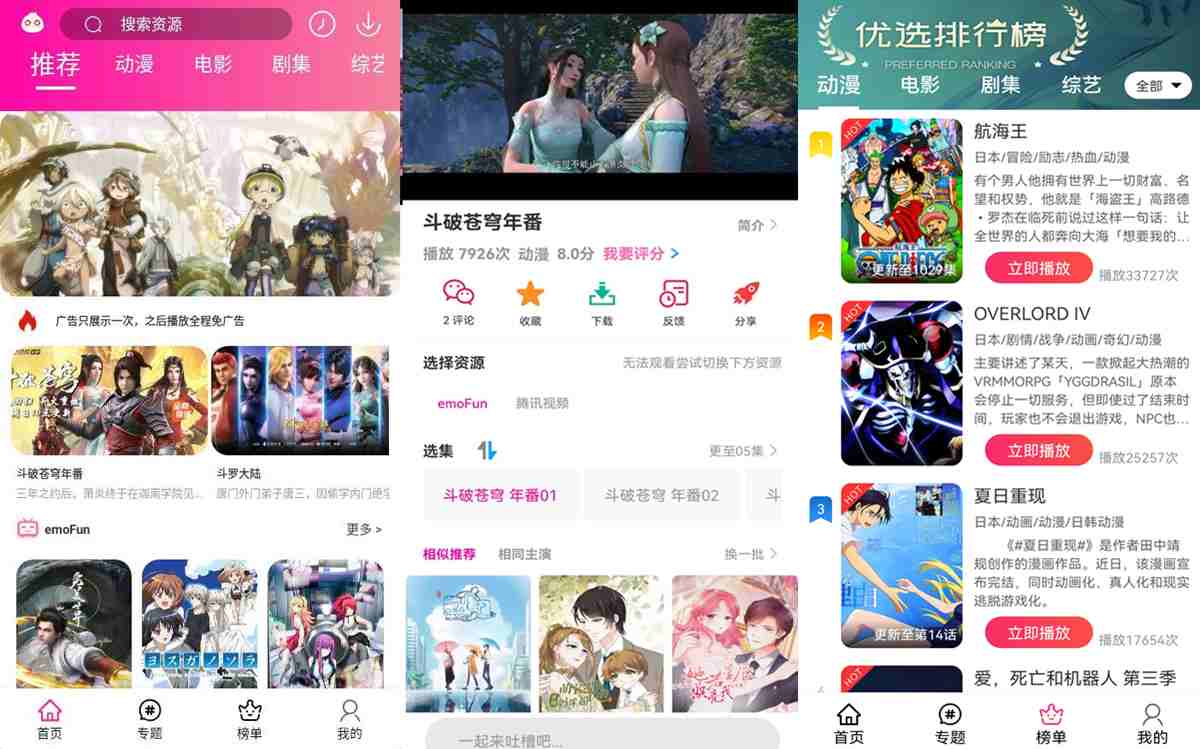
Task: Add to favorites with 收藏 star
Action: pos(530,302)
